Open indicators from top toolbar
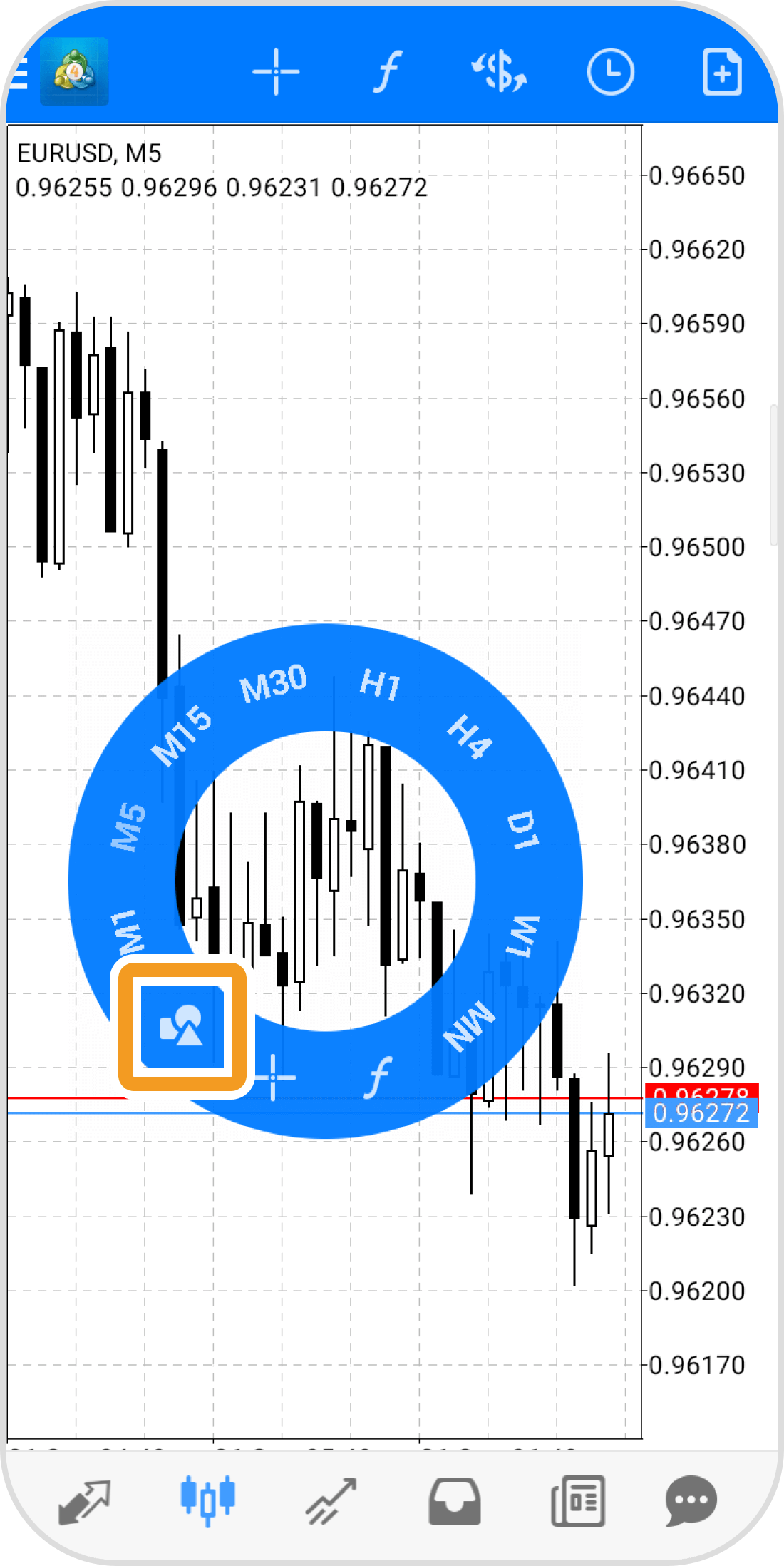This screenshot has height=1566, width=784. point(387,72)
